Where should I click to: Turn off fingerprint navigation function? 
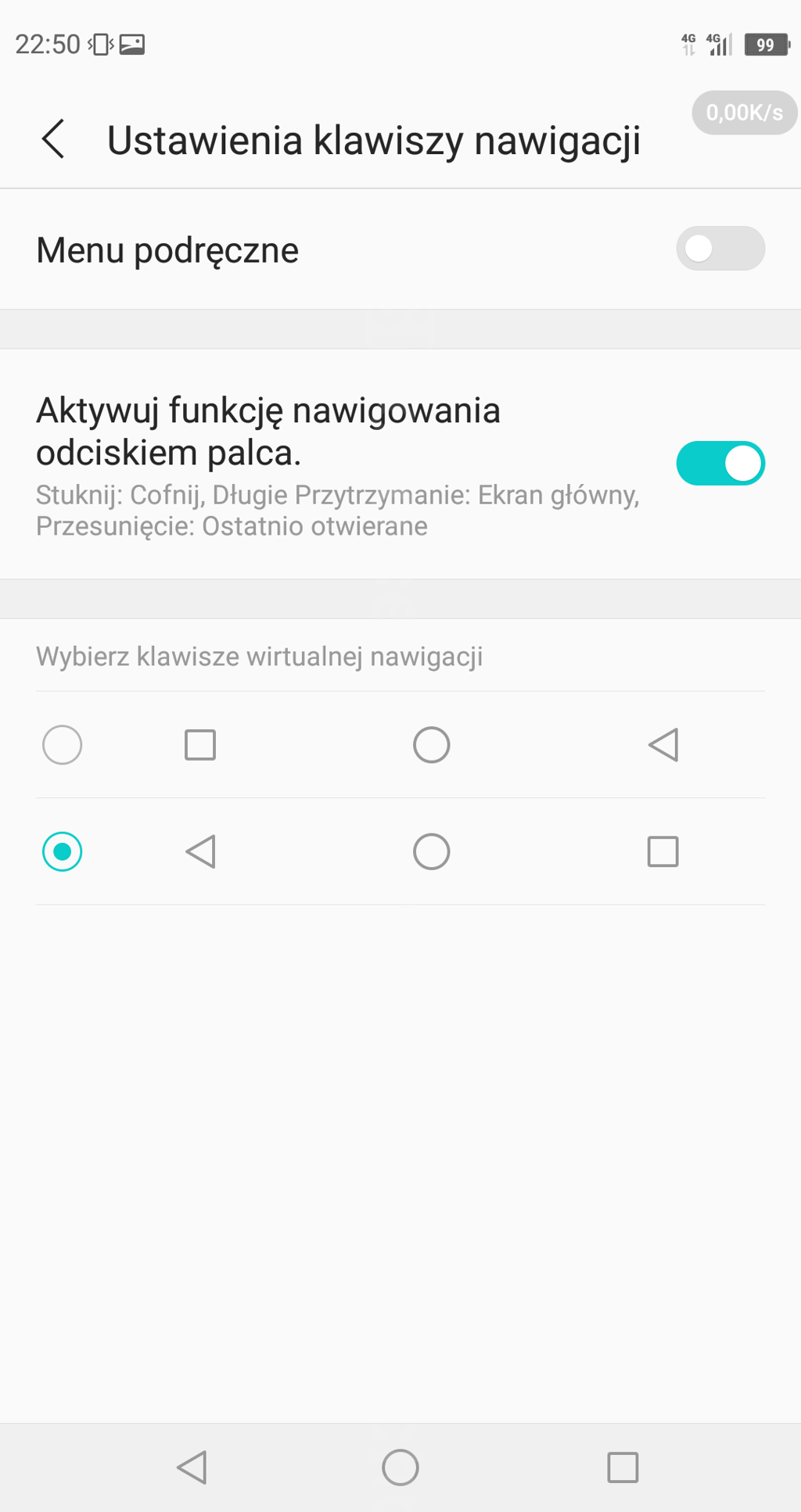tap(720, 464)
